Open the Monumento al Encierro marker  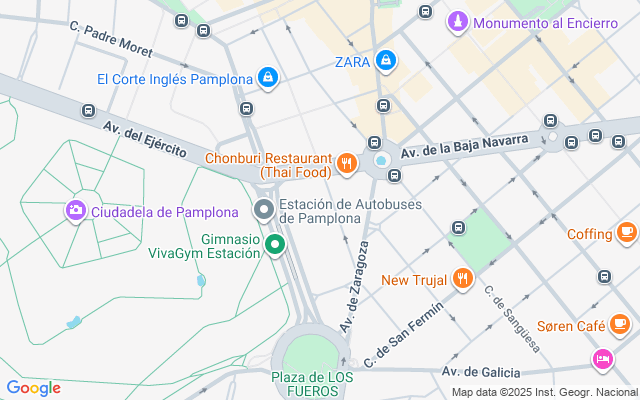pos(457,22)
